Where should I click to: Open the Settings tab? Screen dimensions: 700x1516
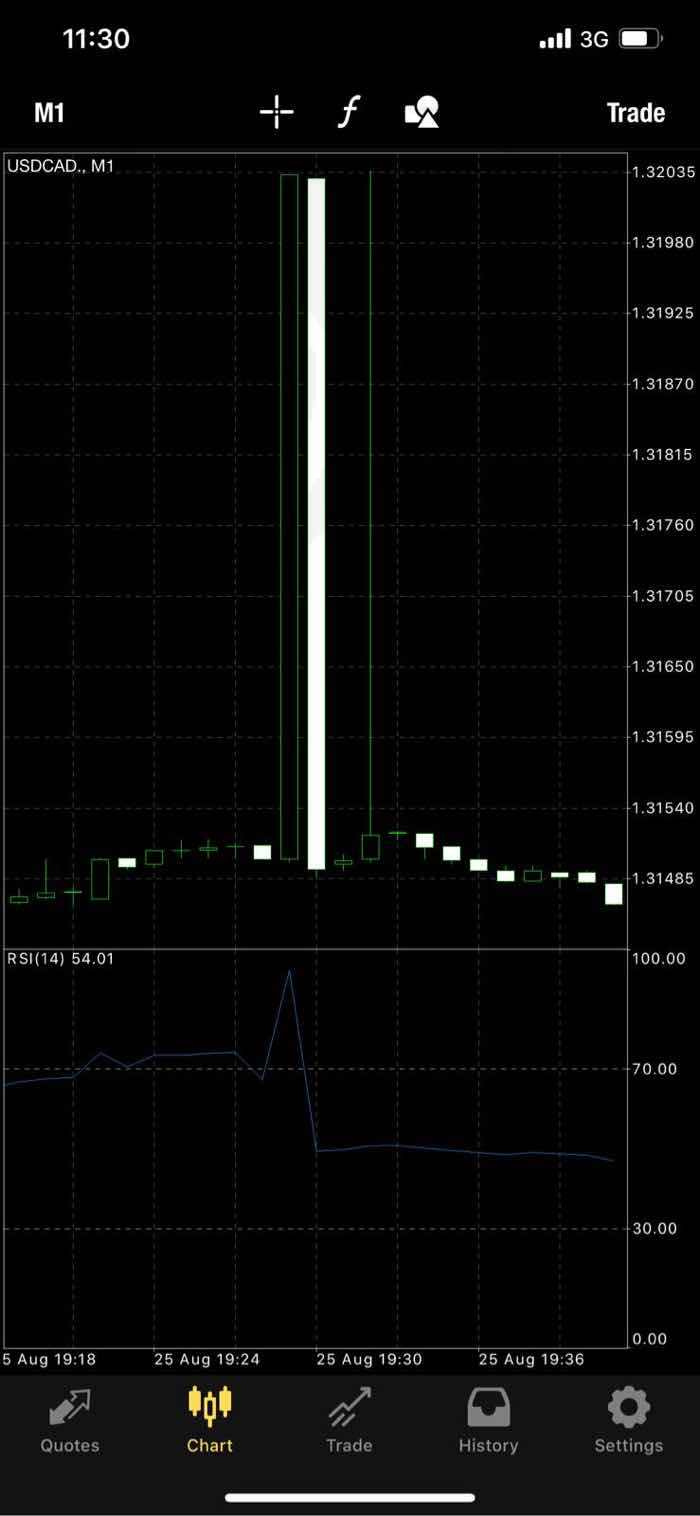coord(628,1420)
